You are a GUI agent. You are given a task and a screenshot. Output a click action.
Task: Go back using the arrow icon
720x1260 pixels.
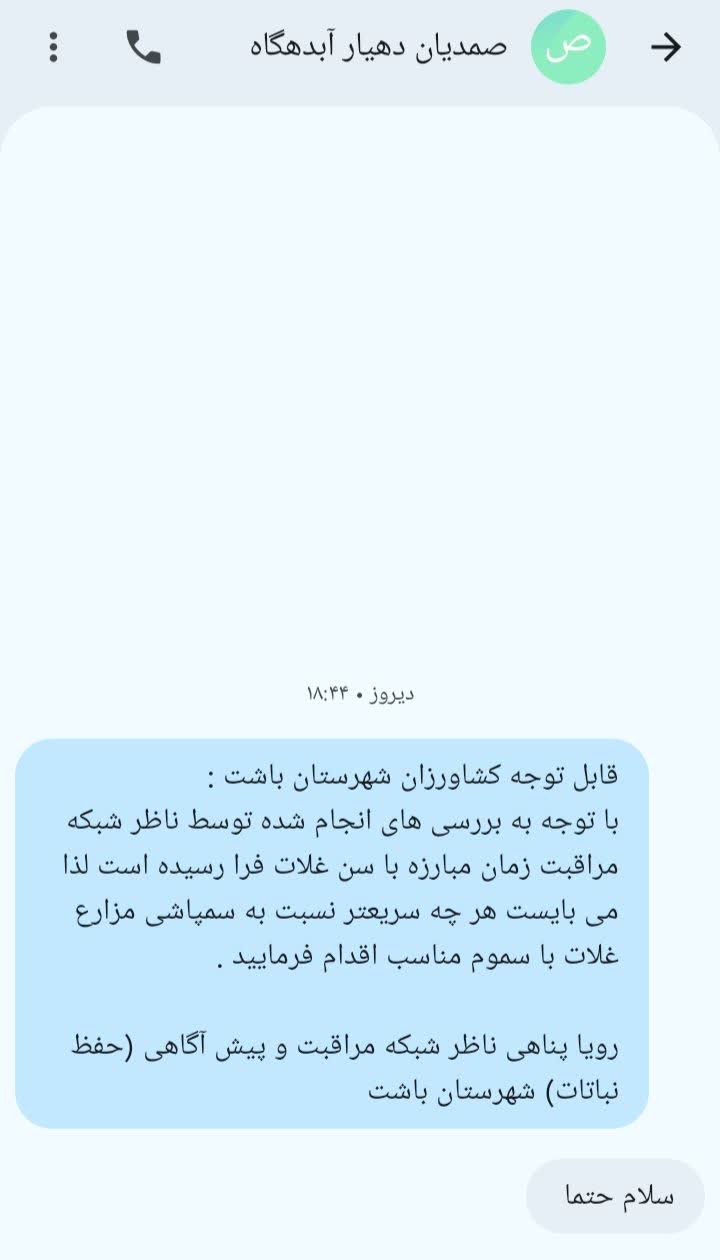click(x=665, y=47)
